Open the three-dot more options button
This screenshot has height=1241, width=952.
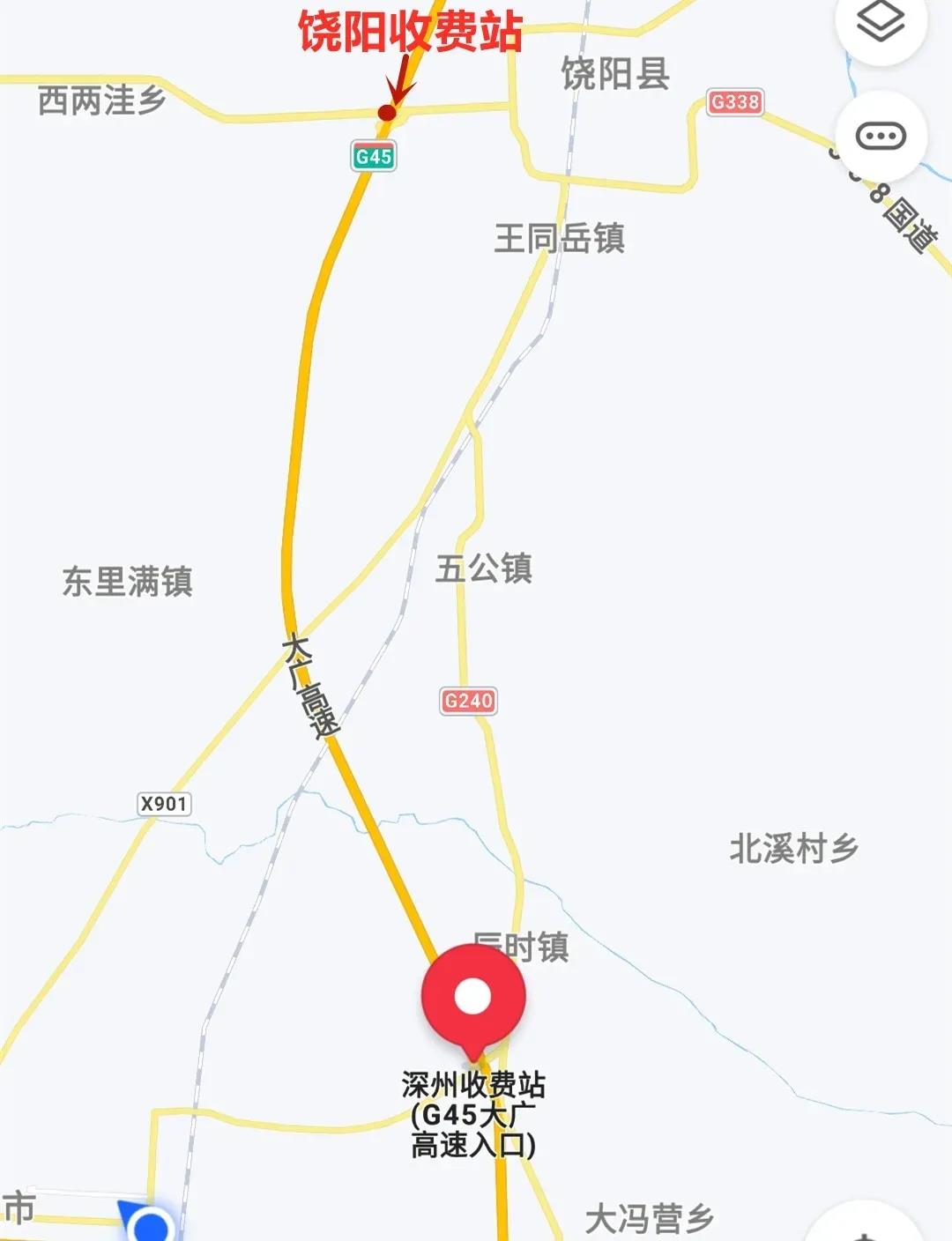(881, 137)
